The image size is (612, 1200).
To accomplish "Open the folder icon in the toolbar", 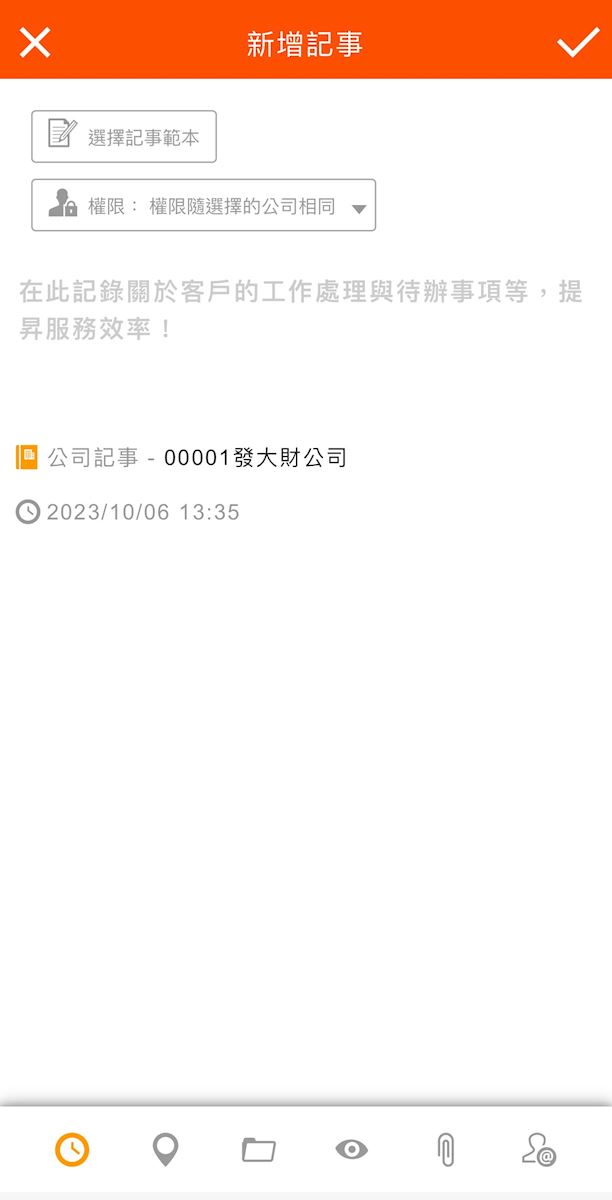I will point(259,1150).
